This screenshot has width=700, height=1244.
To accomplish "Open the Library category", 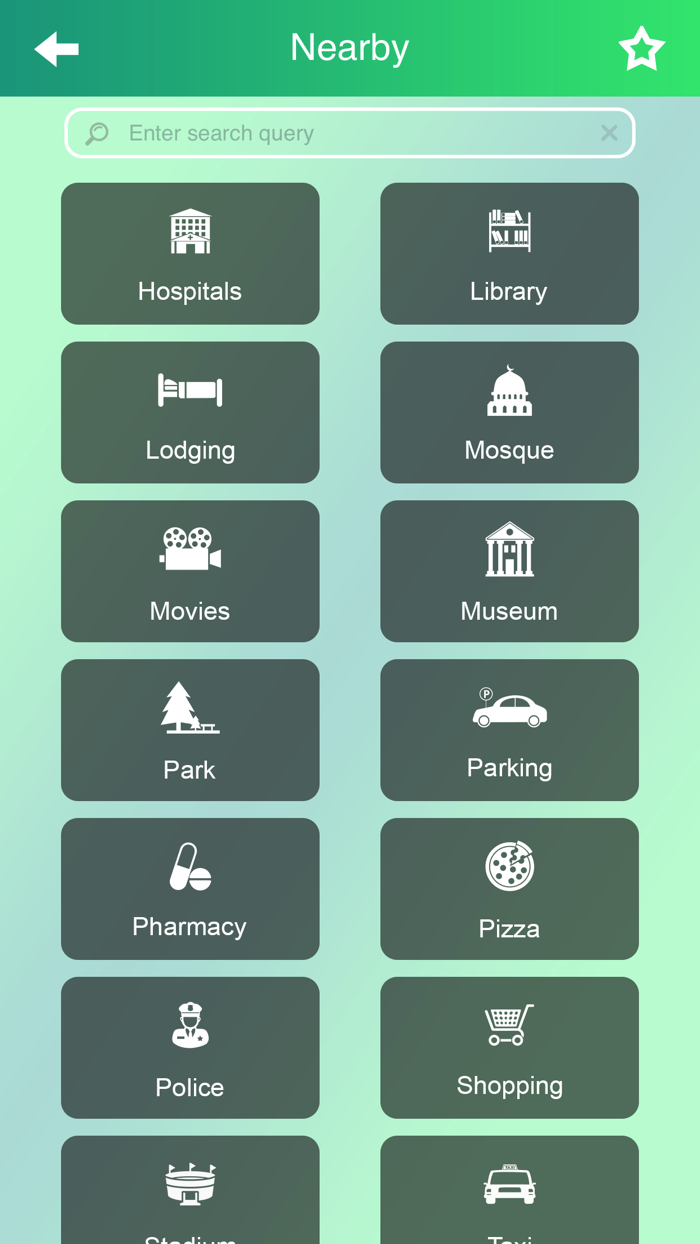I will tap(509, 254).
